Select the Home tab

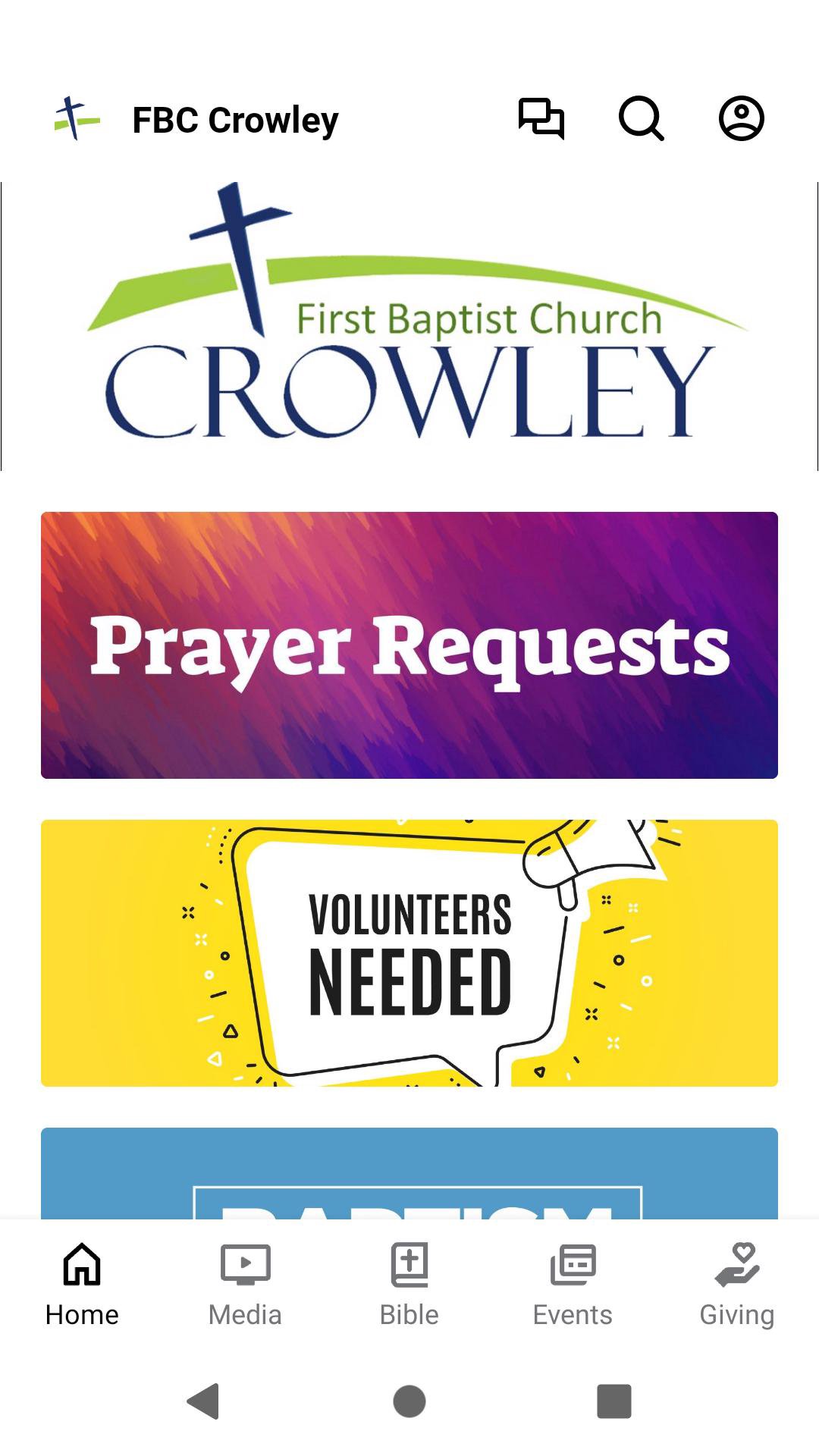click(x=82, y=1284)
